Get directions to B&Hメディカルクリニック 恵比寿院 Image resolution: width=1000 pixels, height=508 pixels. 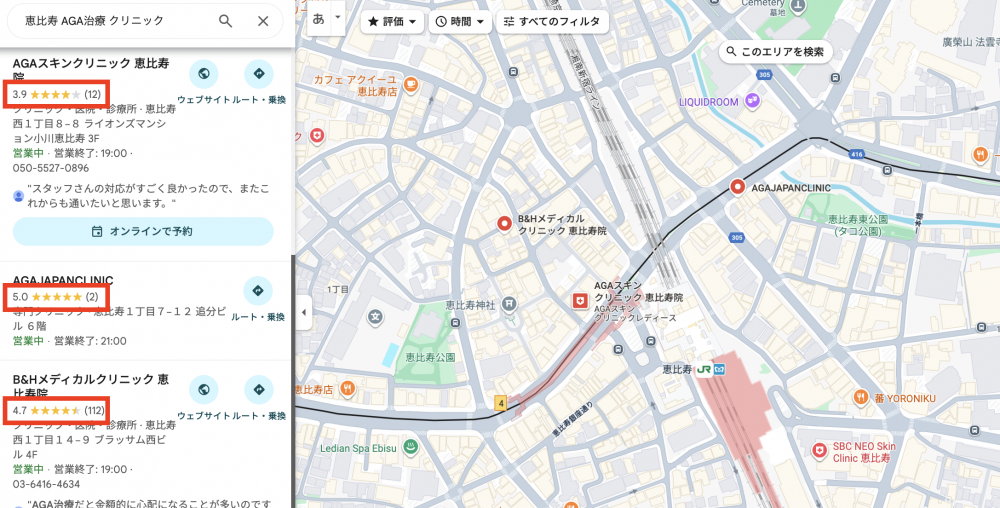(259, 389)
